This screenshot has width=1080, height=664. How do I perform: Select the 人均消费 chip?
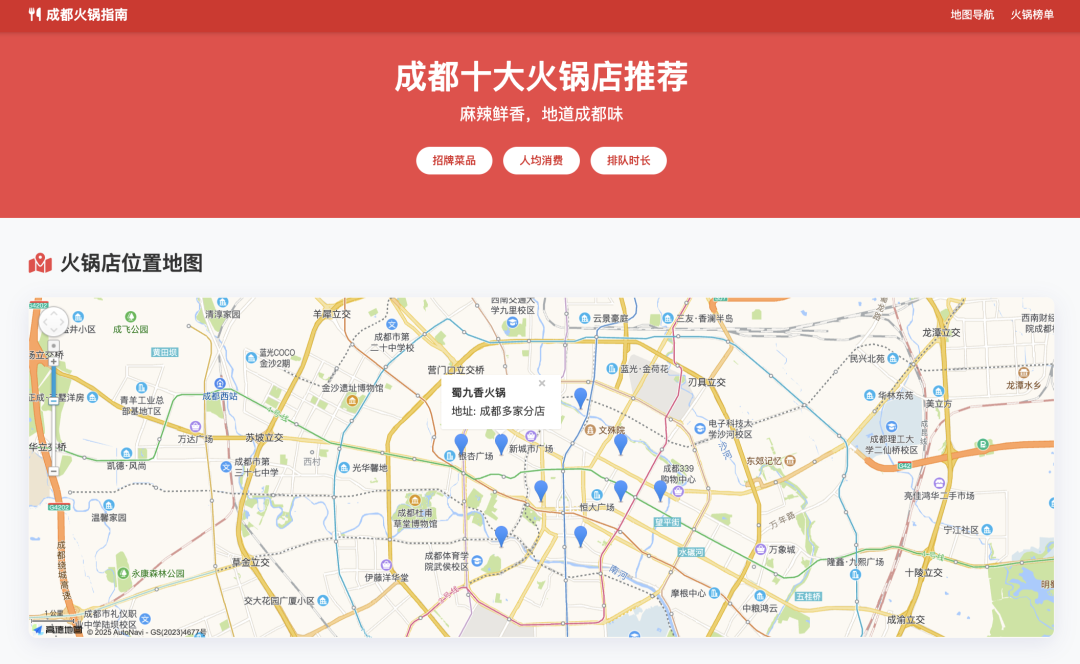pos(541,160)
